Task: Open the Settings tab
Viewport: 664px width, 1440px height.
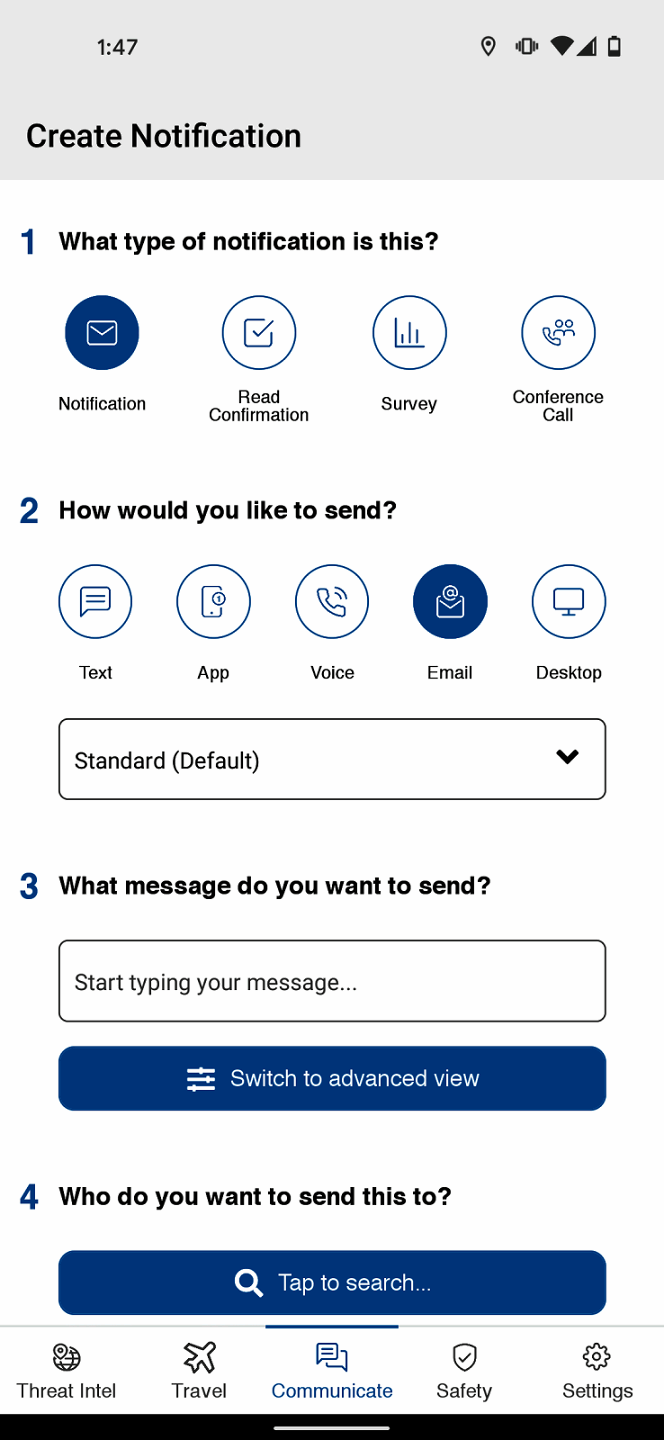Action: (x=597, y=1371)
